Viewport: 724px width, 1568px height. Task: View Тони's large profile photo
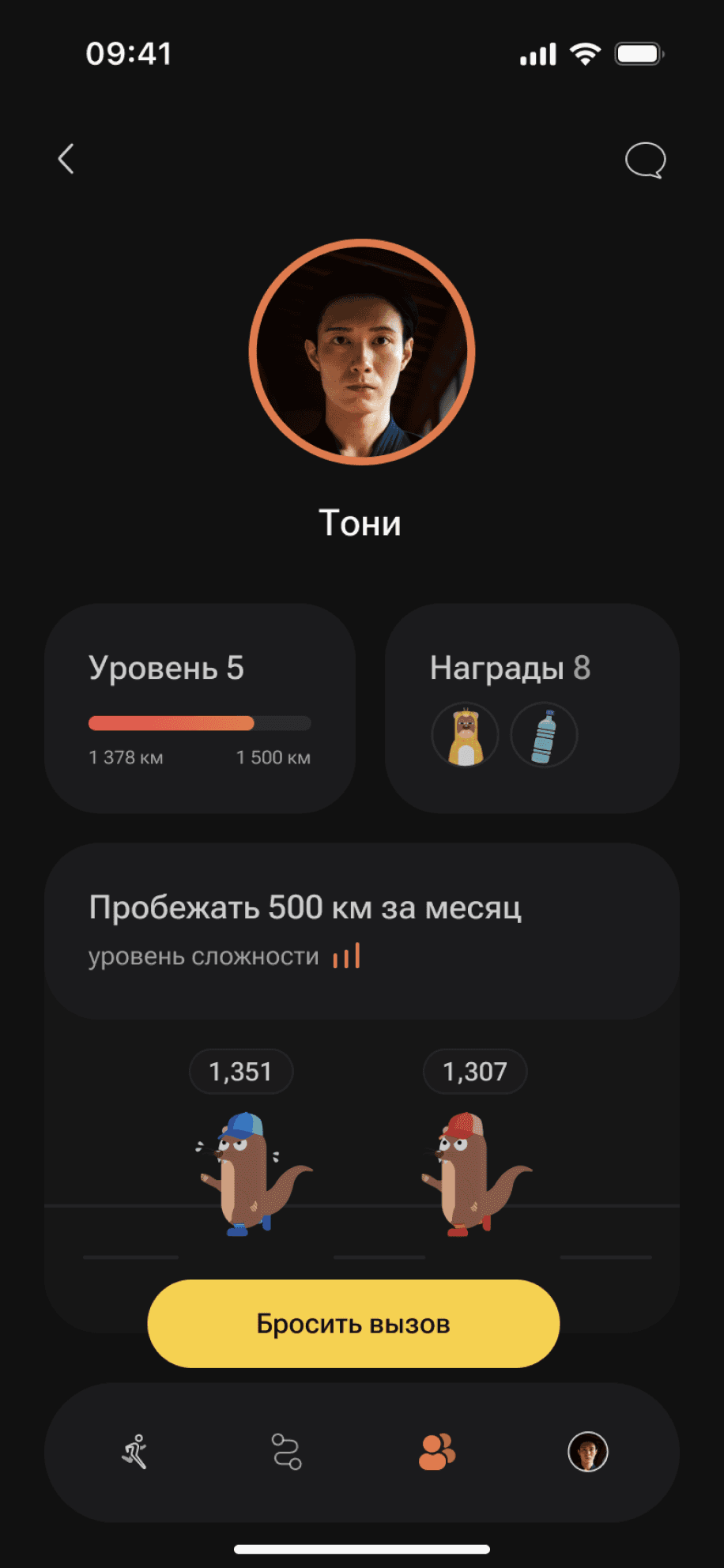[x=362, y=352]
